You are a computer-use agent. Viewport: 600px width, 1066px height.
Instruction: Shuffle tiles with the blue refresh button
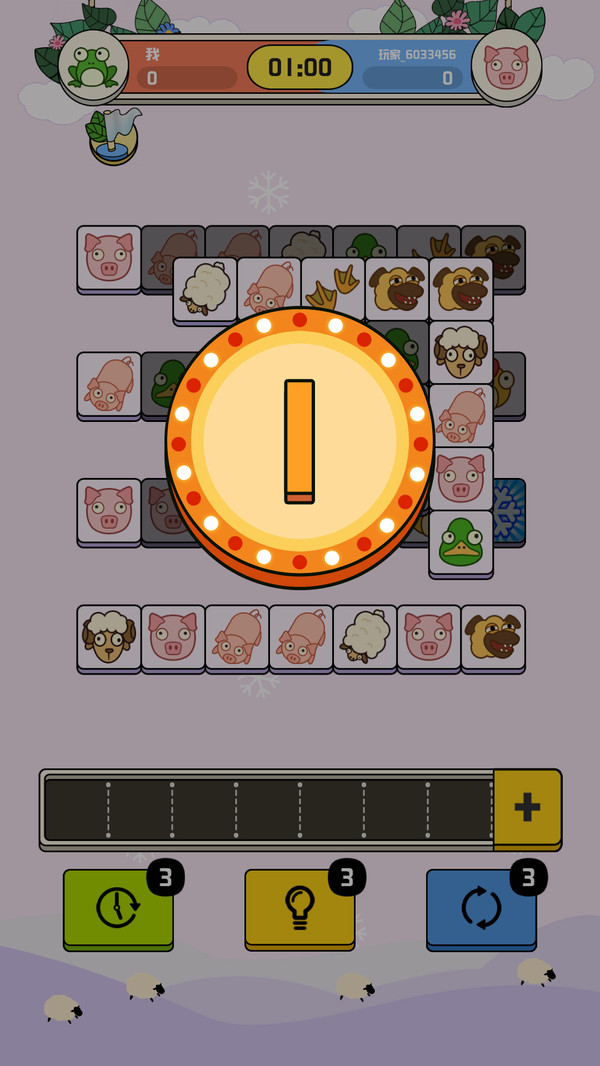(x=481, y=907)
